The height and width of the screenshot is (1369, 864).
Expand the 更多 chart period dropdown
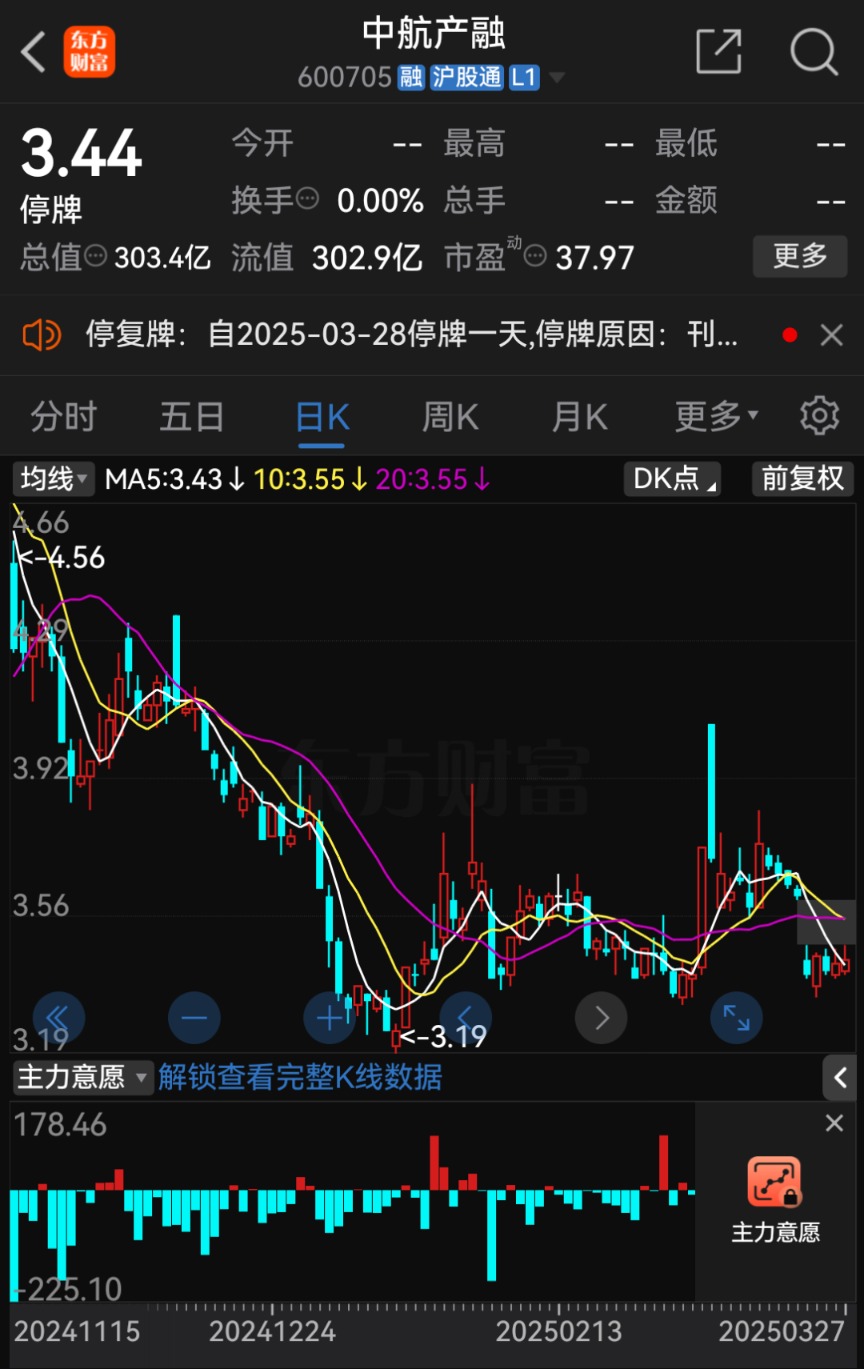(x=716, y=416)
